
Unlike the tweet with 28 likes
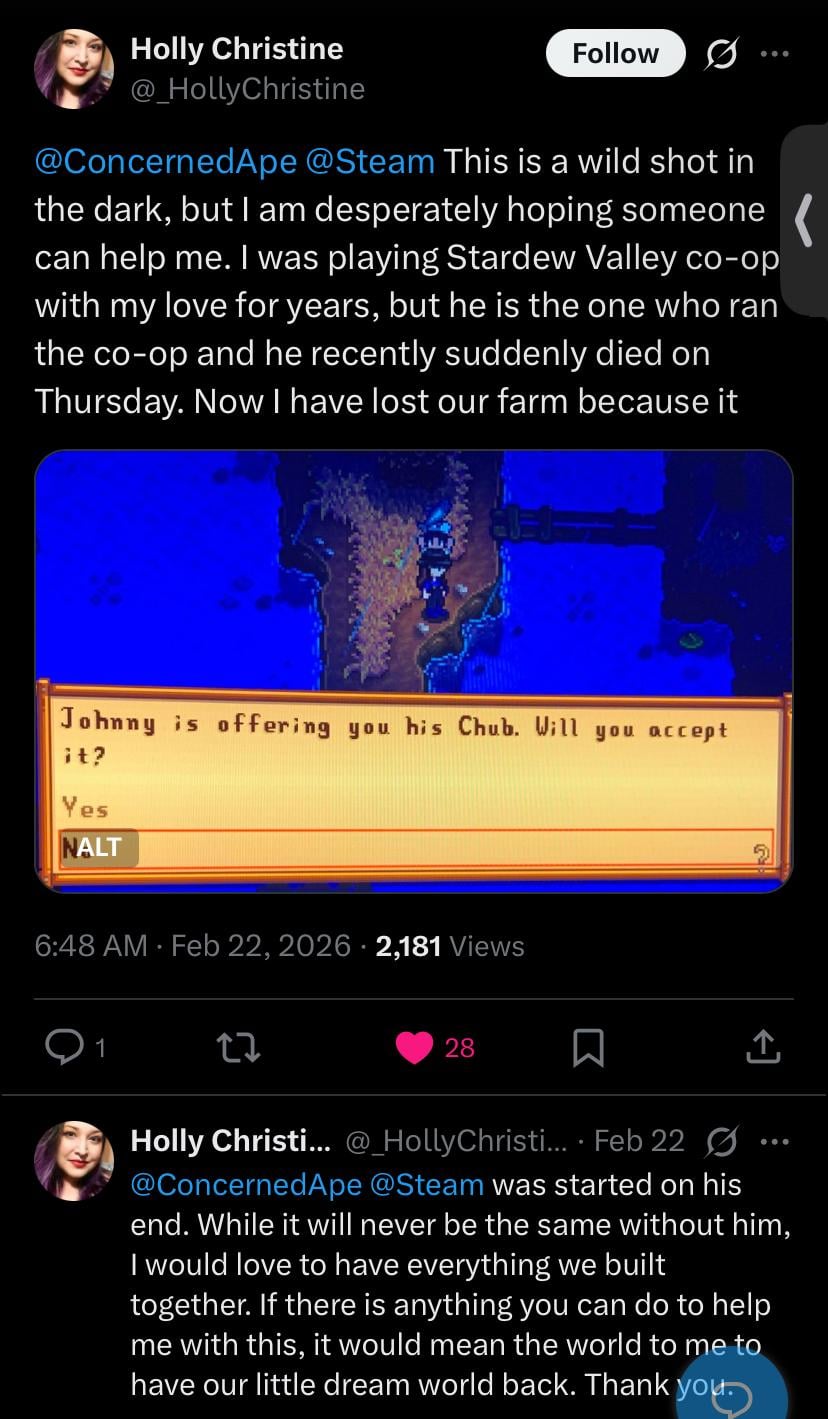coord(412,1047)
